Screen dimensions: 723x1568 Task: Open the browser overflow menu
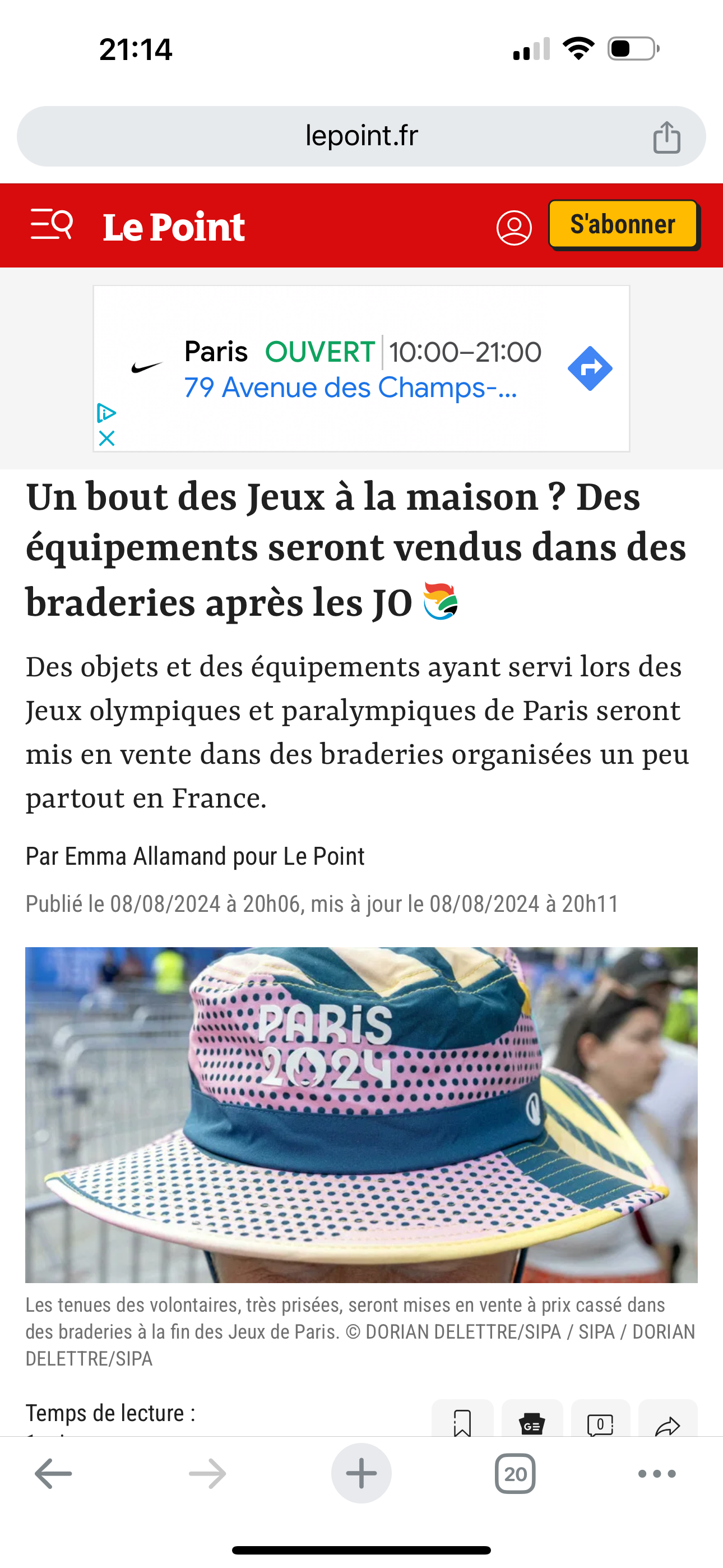point(657,1474)
